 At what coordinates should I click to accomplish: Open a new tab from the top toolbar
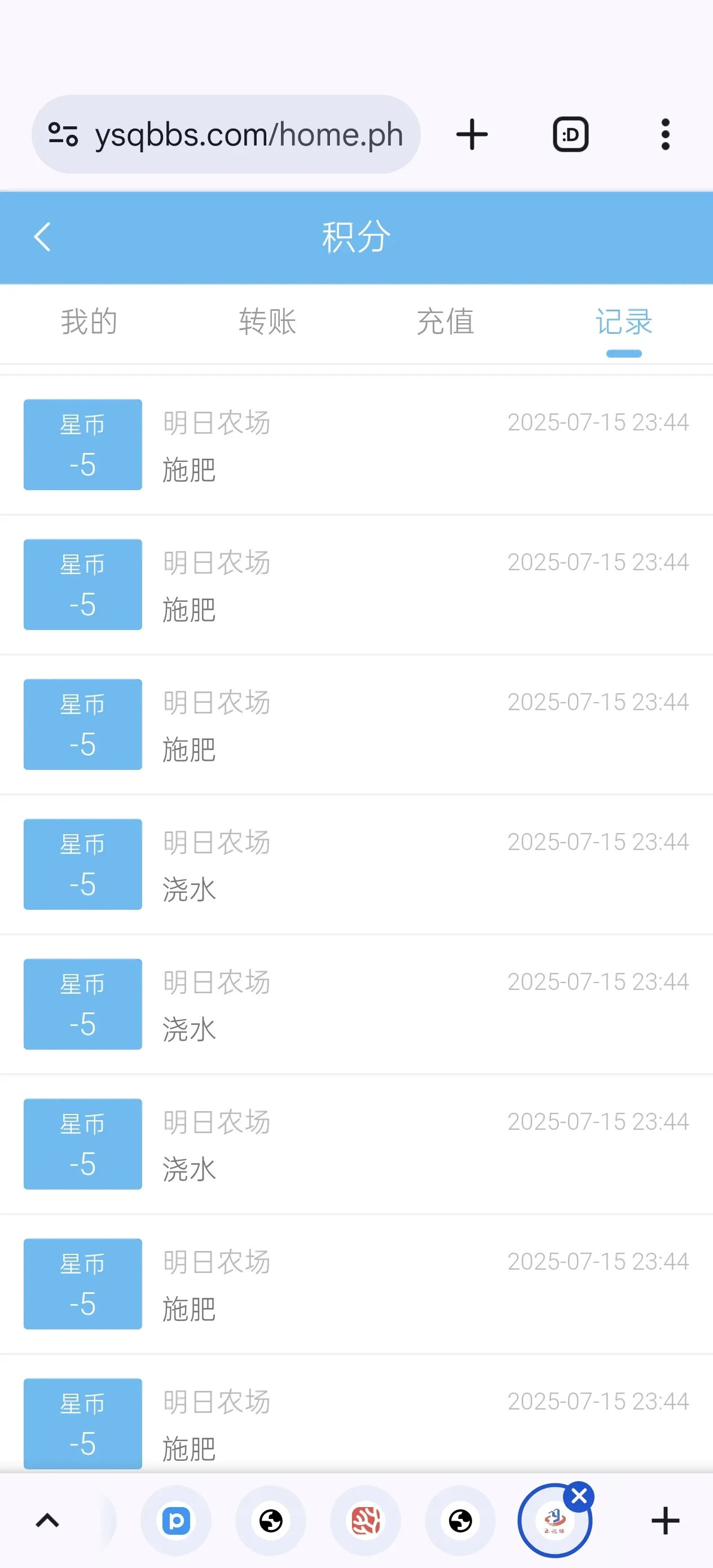tap(472, 135)
